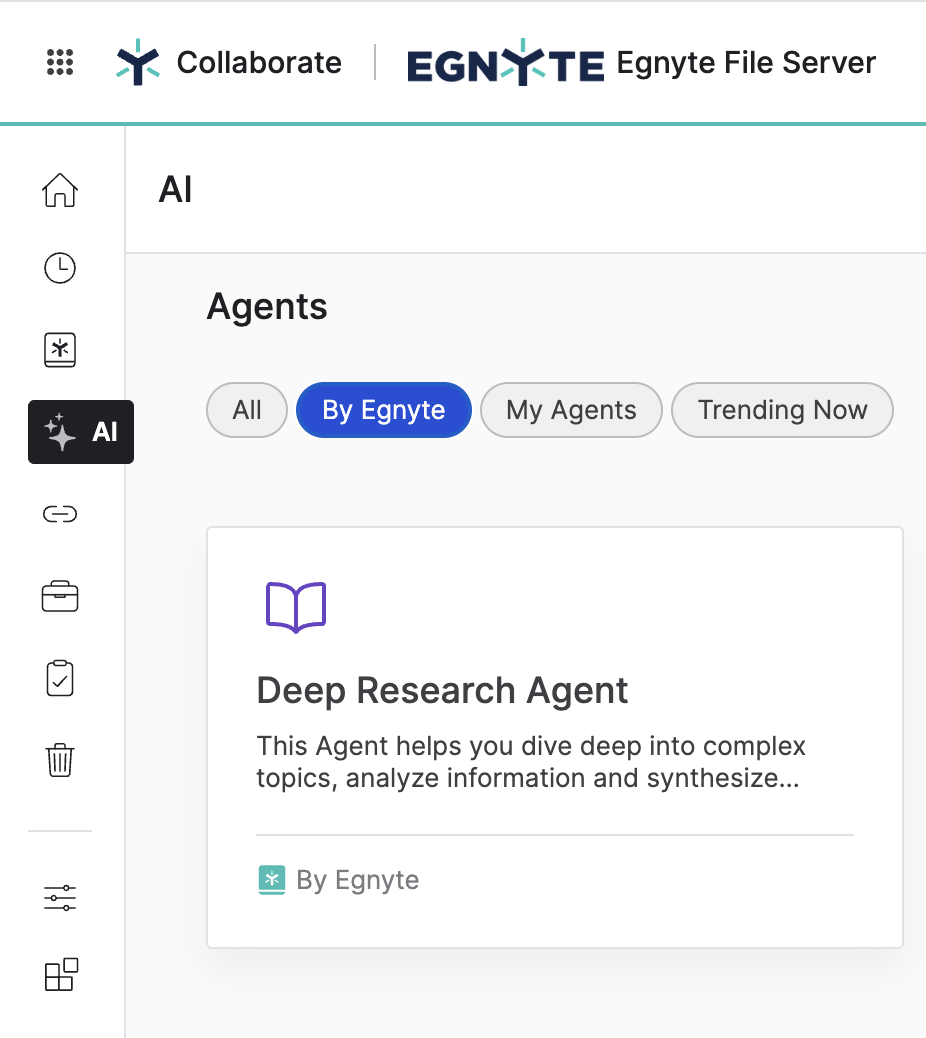Open the waffle app launcher grid
926x1038 pixels.
coord(59,62)
